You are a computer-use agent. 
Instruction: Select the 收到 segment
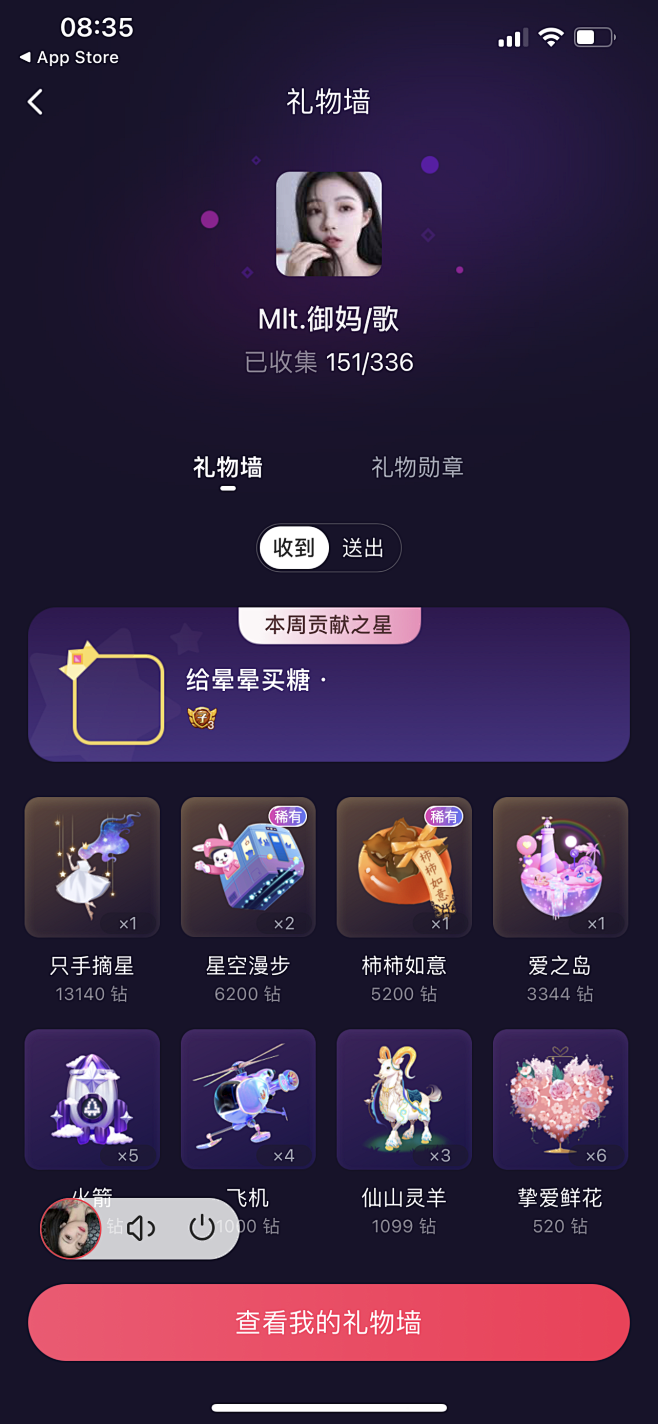click(294, 548)
